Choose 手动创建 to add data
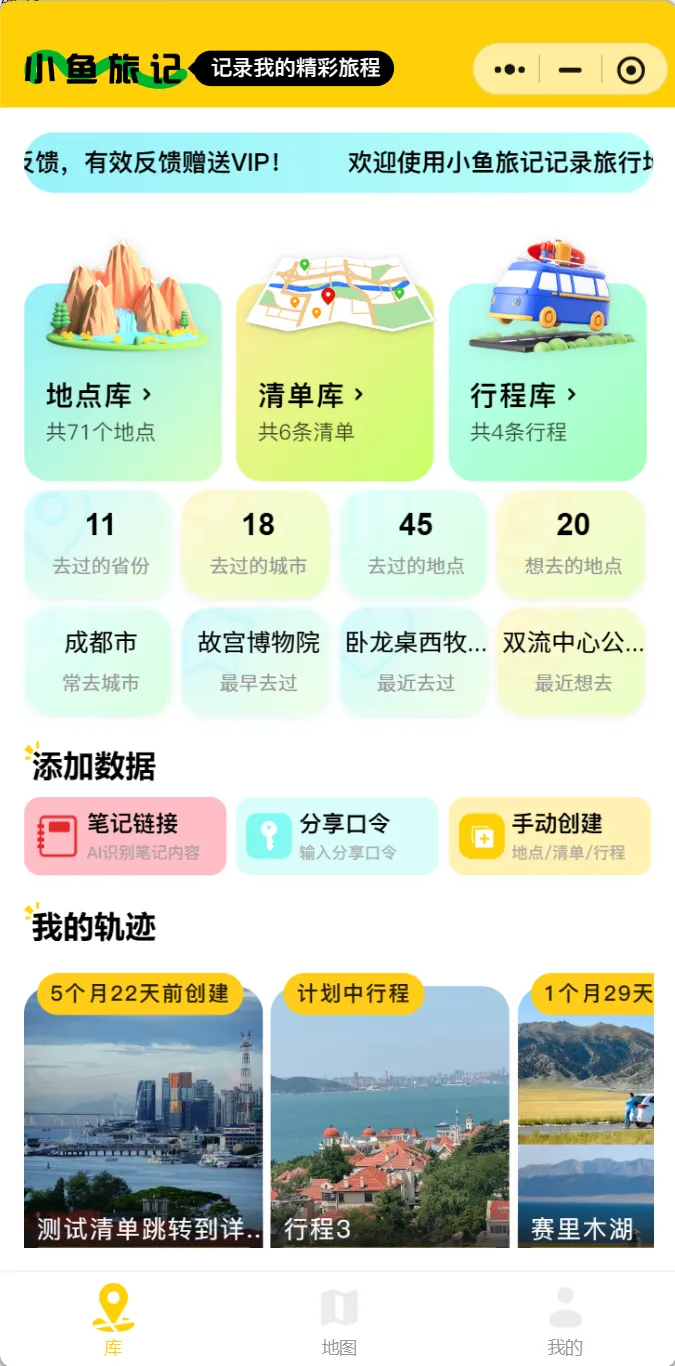Image resolution: width=675 pixels, height=1366 pixels. point(550,836)
